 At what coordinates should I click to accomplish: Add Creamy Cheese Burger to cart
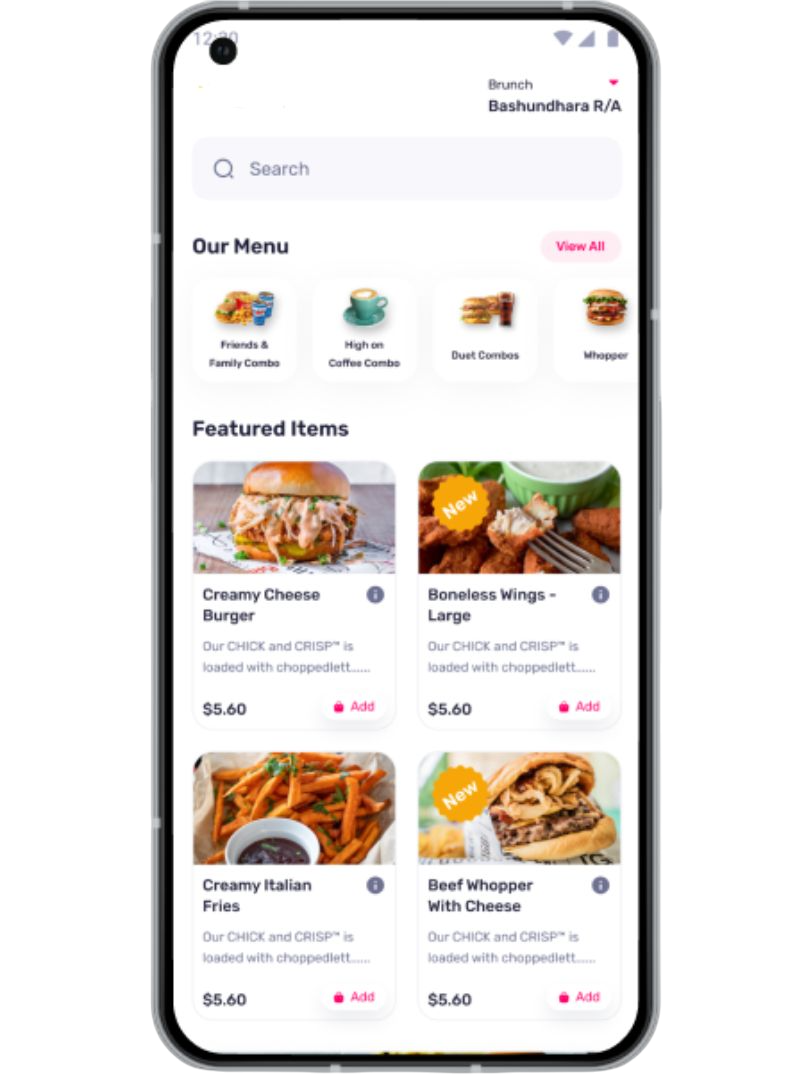[x=353, y=707]
